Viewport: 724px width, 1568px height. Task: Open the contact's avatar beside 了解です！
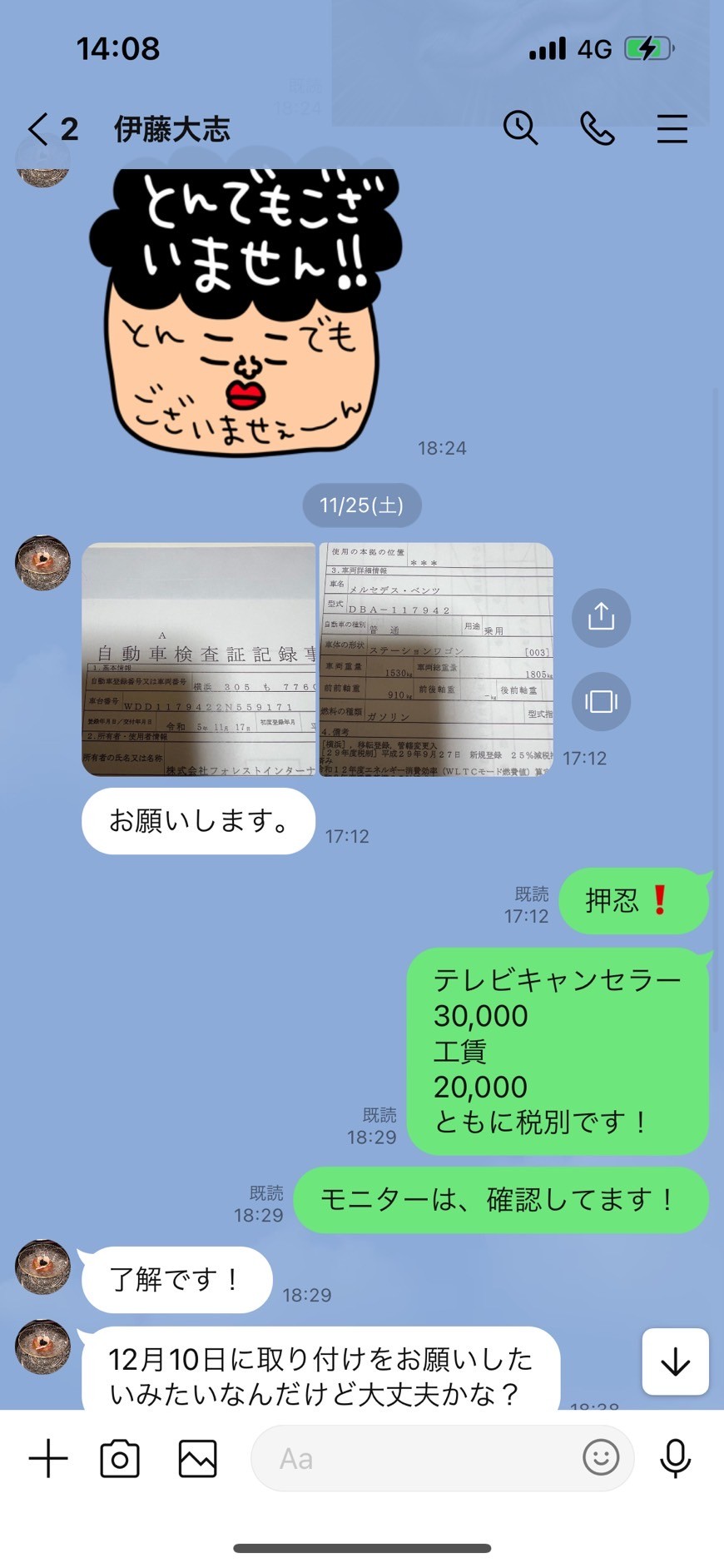(43, 1267)
